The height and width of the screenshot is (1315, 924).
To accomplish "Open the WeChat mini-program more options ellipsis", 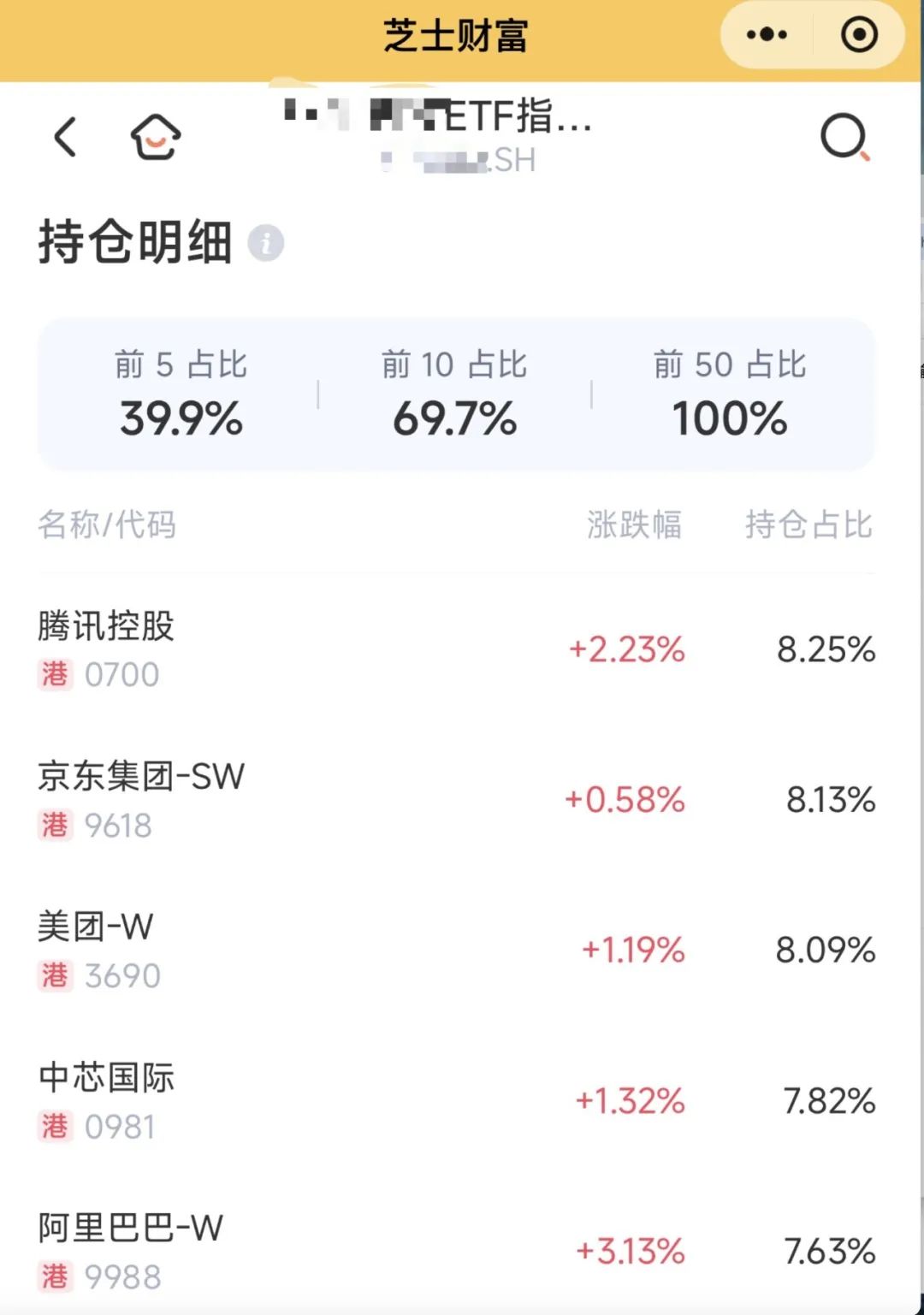I will point(766,34).
